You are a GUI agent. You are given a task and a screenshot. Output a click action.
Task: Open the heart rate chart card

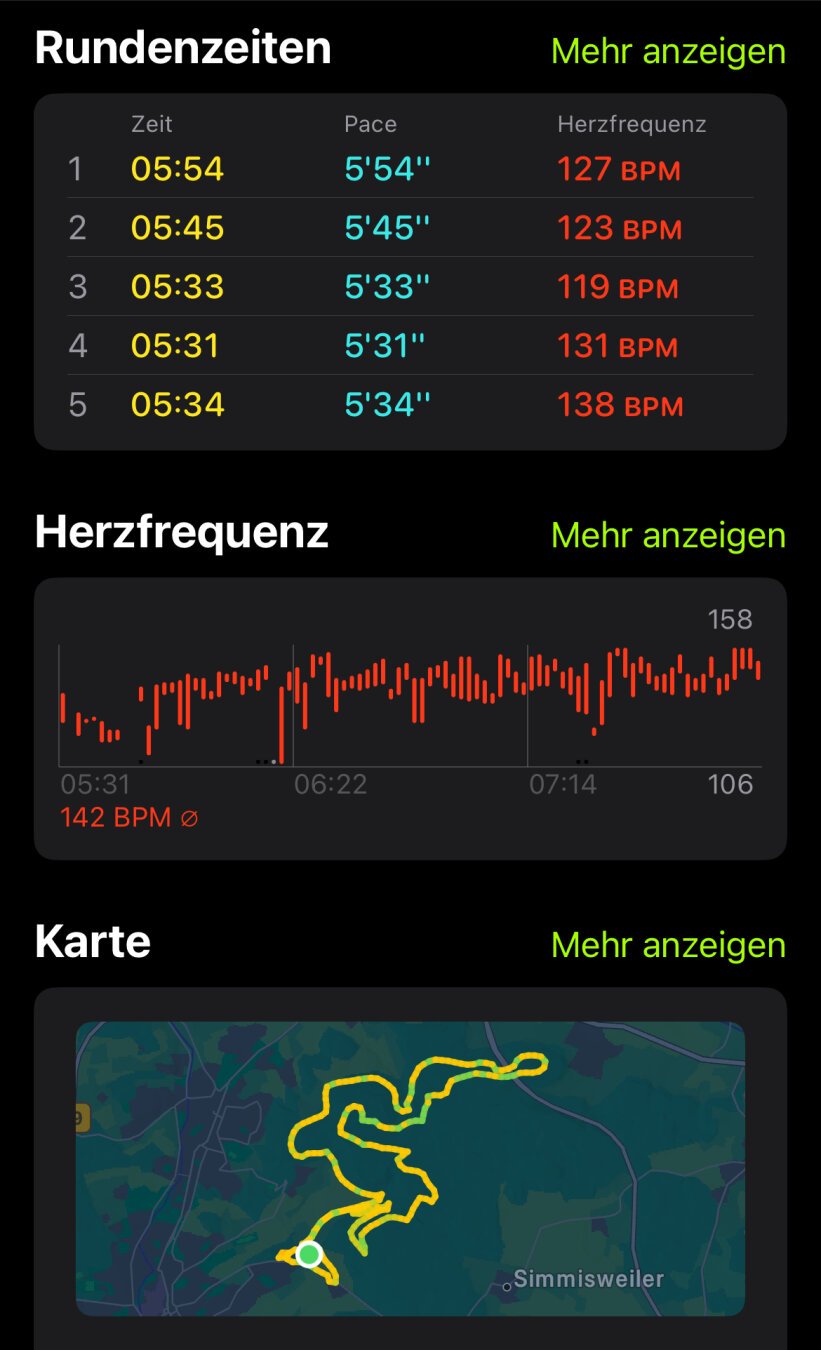(x=410, y=717)
